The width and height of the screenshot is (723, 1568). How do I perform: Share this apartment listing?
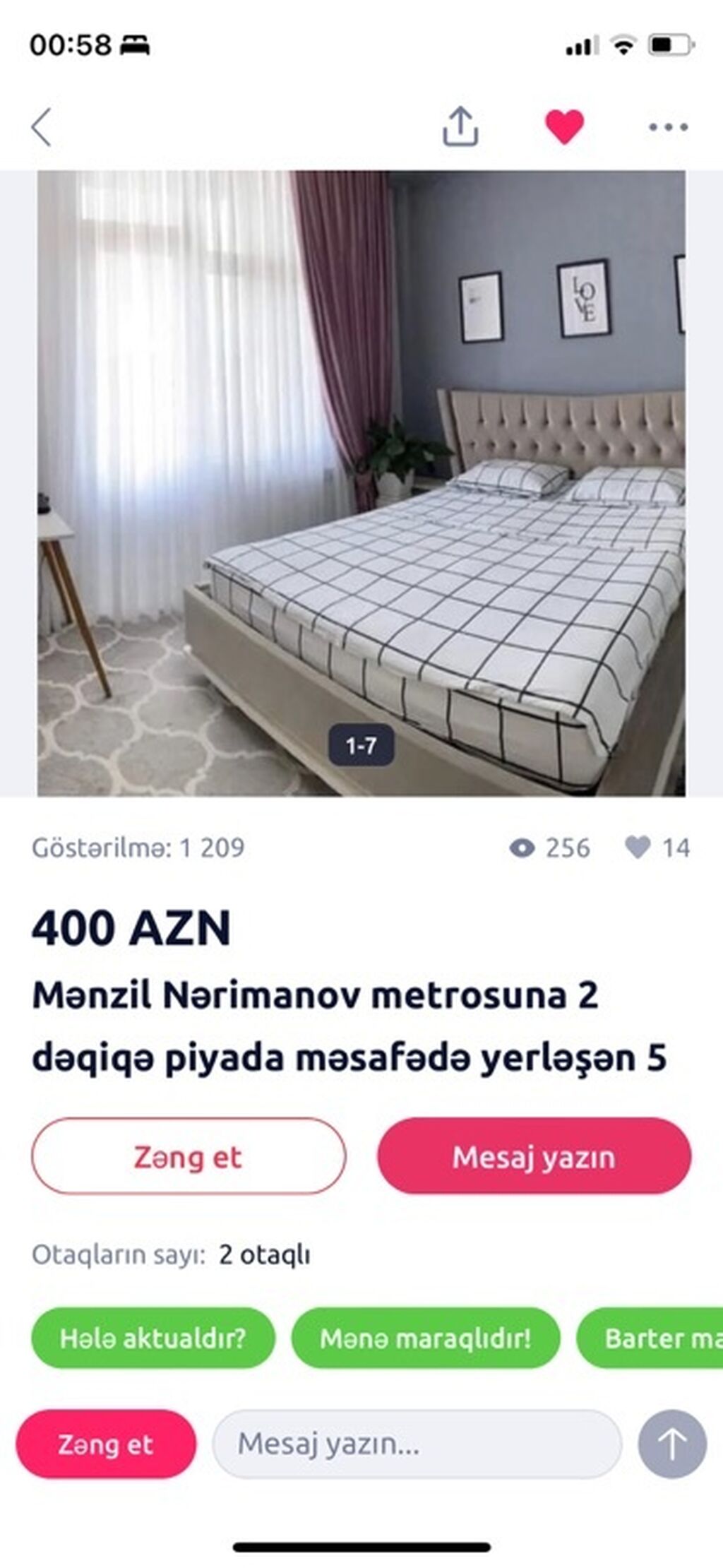[460, 127]
